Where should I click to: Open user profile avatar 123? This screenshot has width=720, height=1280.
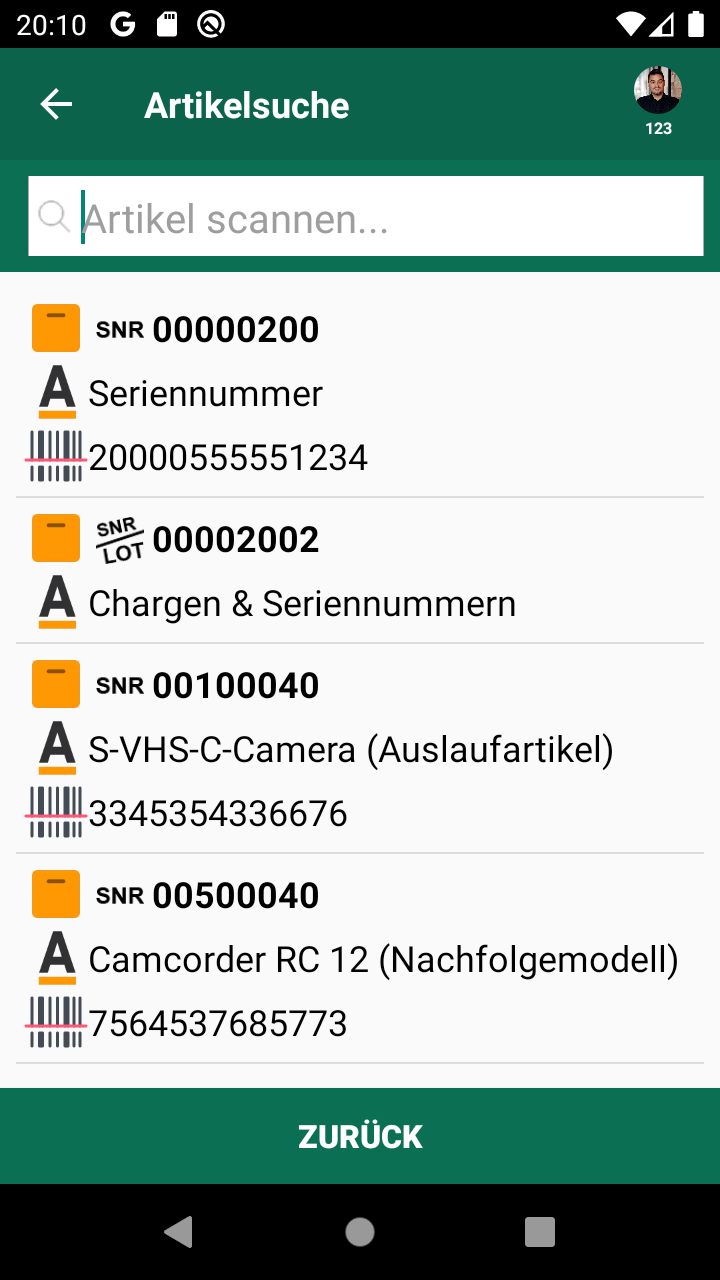point(658,101)
